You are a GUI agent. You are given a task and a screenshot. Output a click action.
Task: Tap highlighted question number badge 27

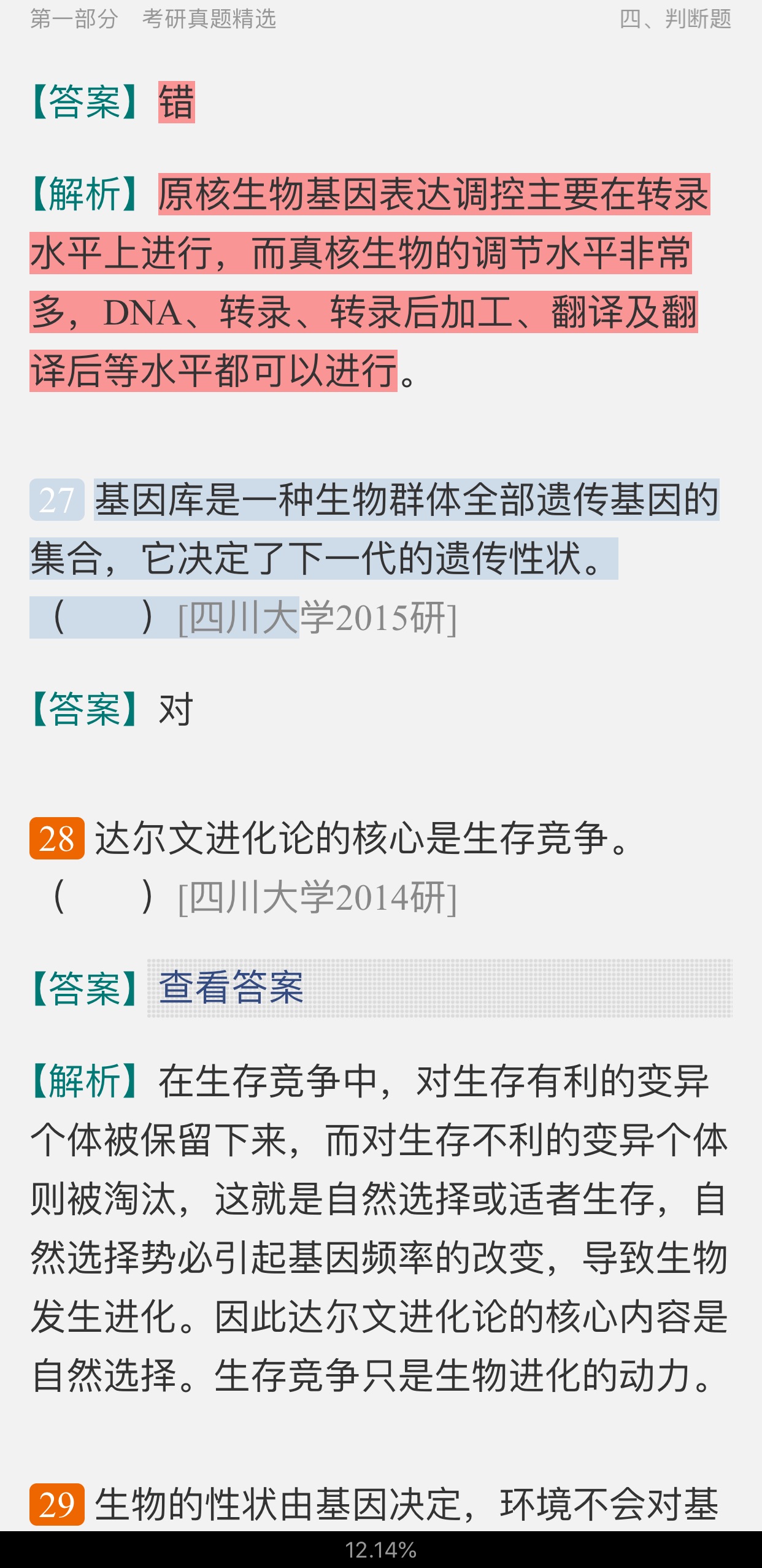pyautogui.click(x=56, y=500)
